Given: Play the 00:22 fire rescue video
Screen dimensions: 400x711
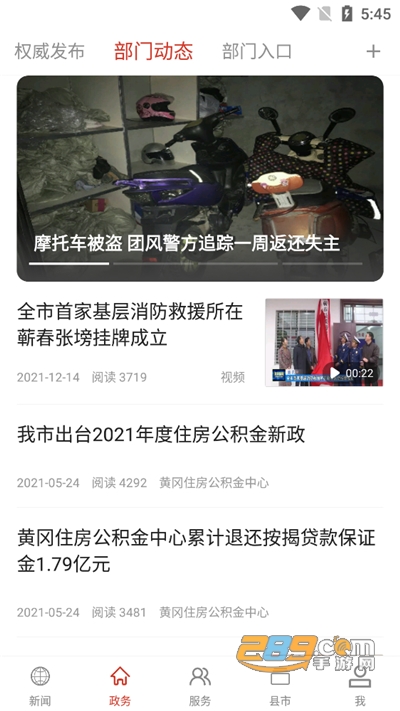Looking at the screenshot, I should pos(324,342).
